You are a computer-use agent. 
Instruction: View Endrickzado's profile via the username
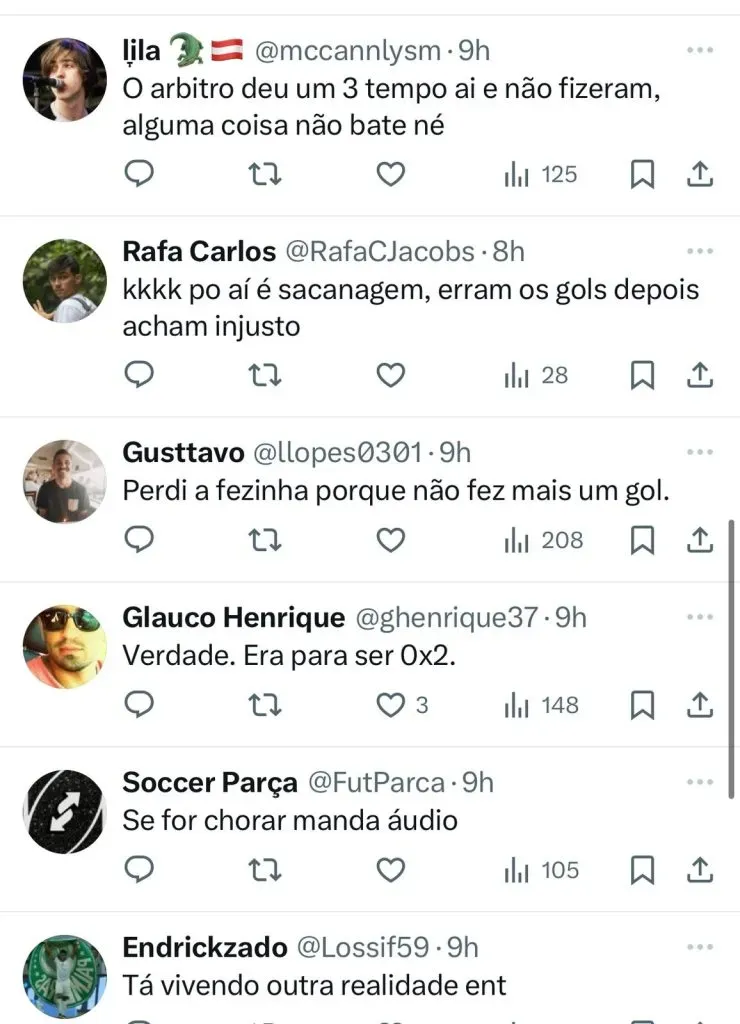click(203, 947)
